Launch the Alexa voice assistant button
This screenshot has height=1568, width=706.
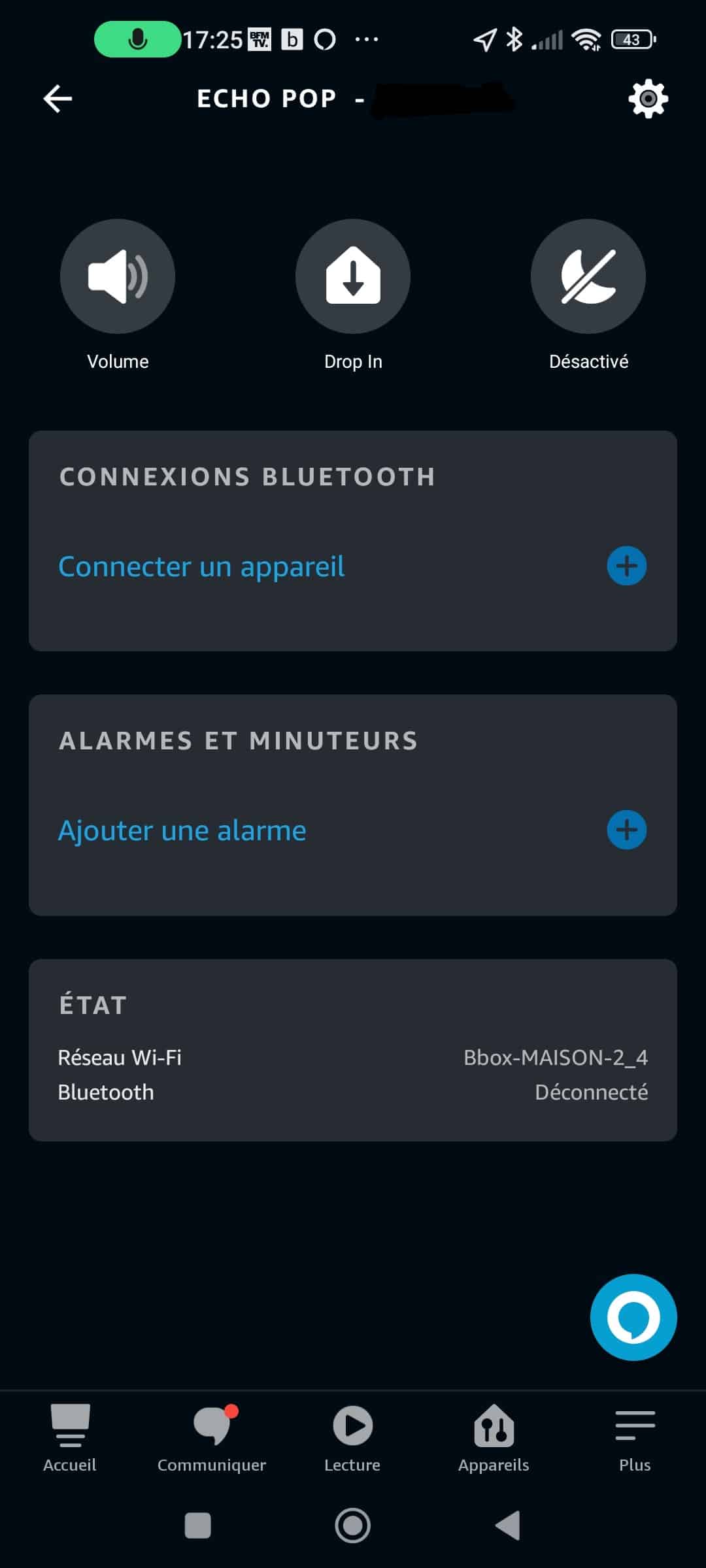(x=633, y=1317)
